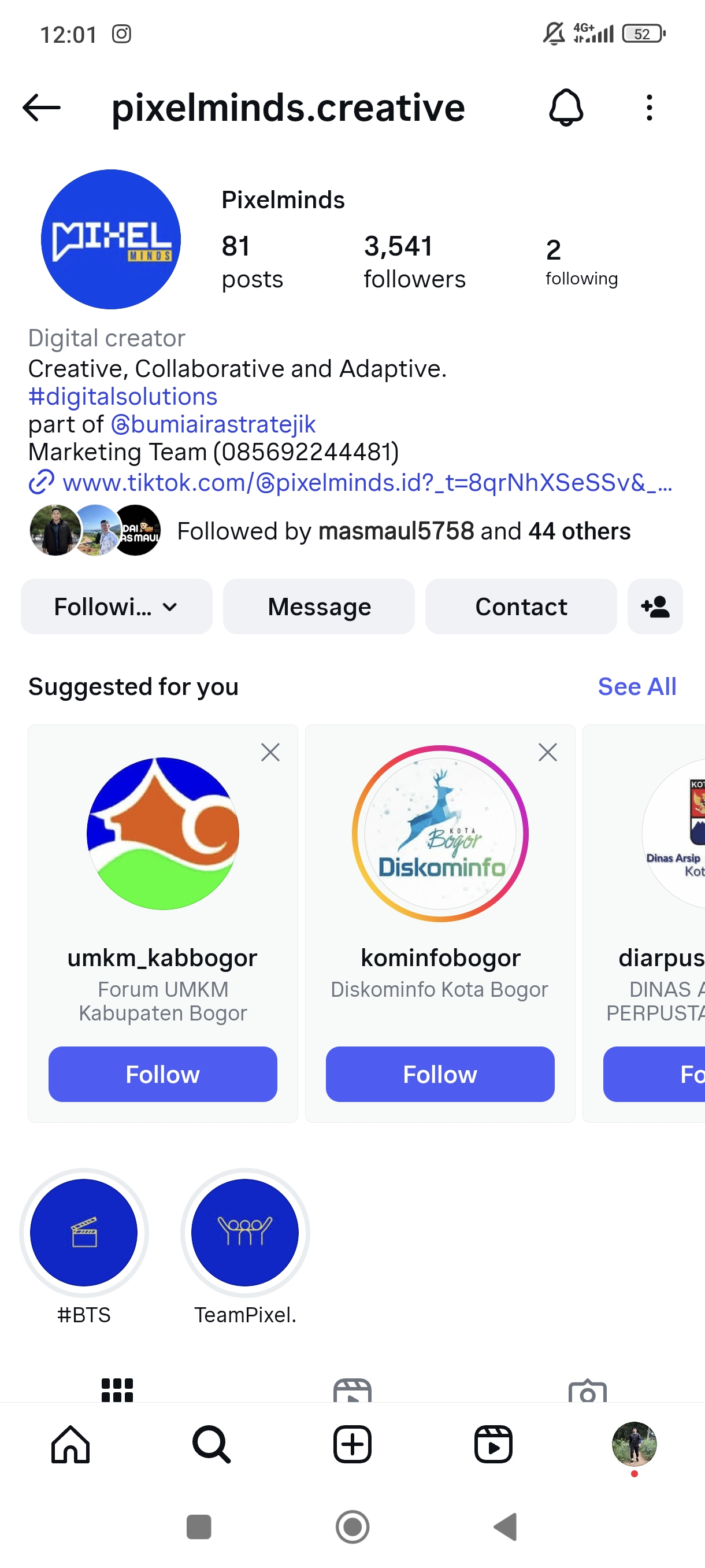This screenshot has height=1568, width=705.
Task: Message Pixelminds
Action: [319, 607]
